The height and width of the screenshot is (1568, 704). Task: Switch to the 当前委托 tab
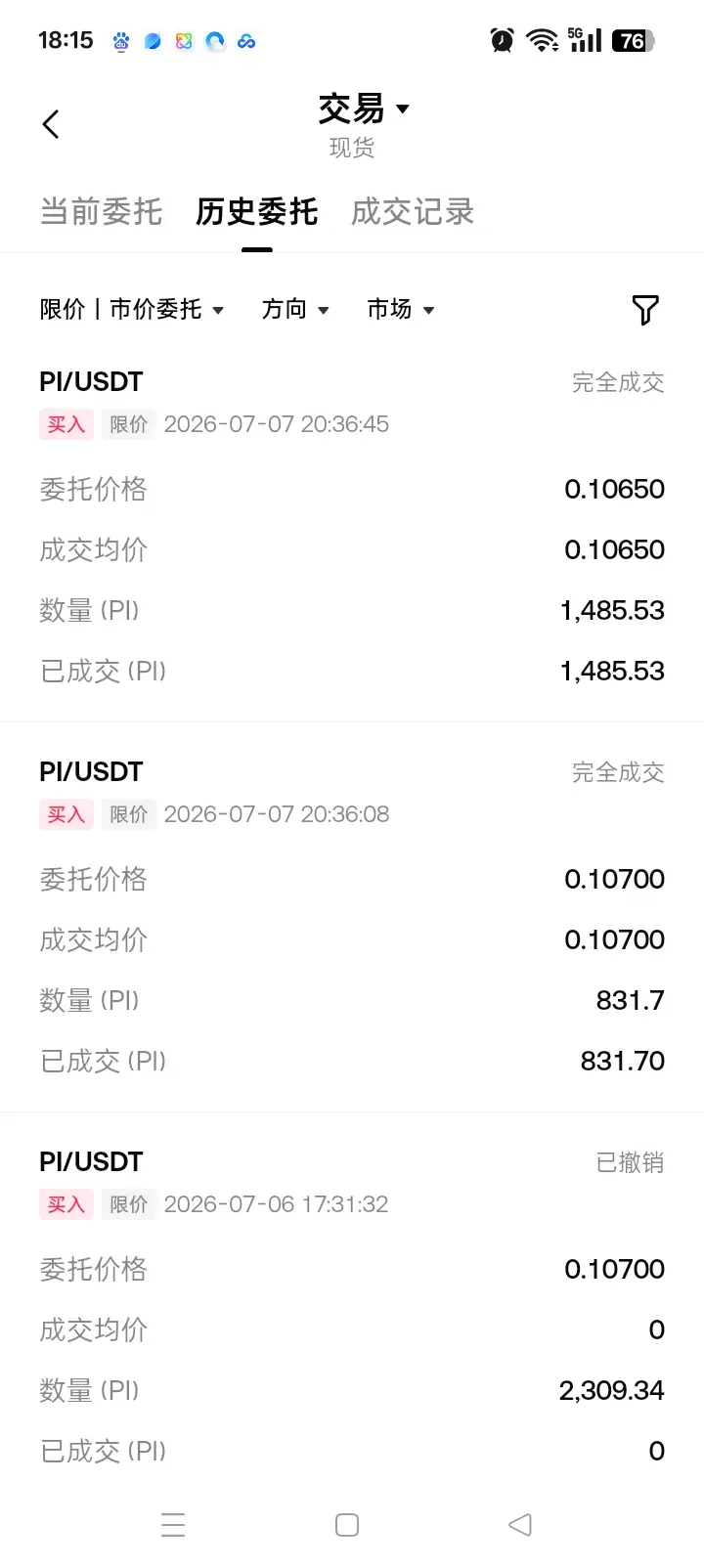(101, 212)
